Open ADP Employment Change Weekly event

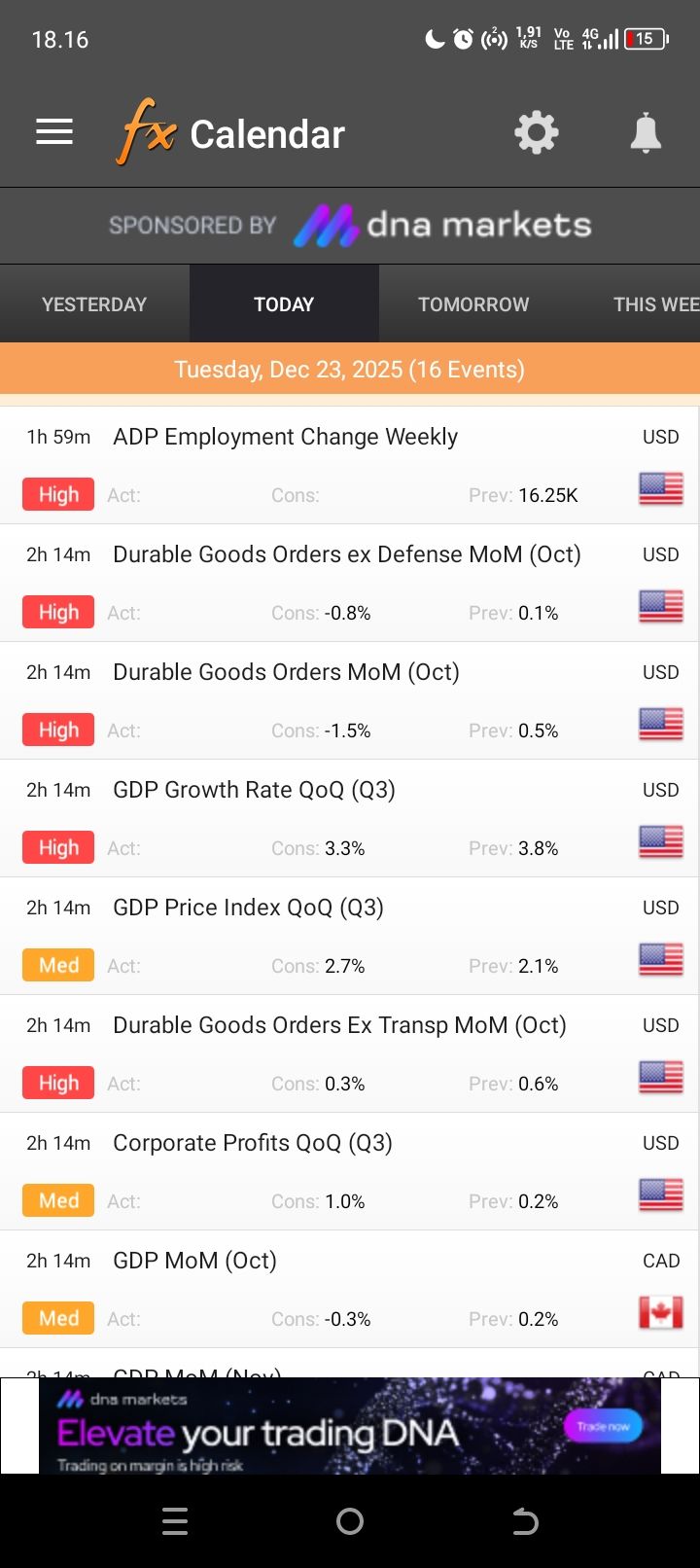click(286, 438)
